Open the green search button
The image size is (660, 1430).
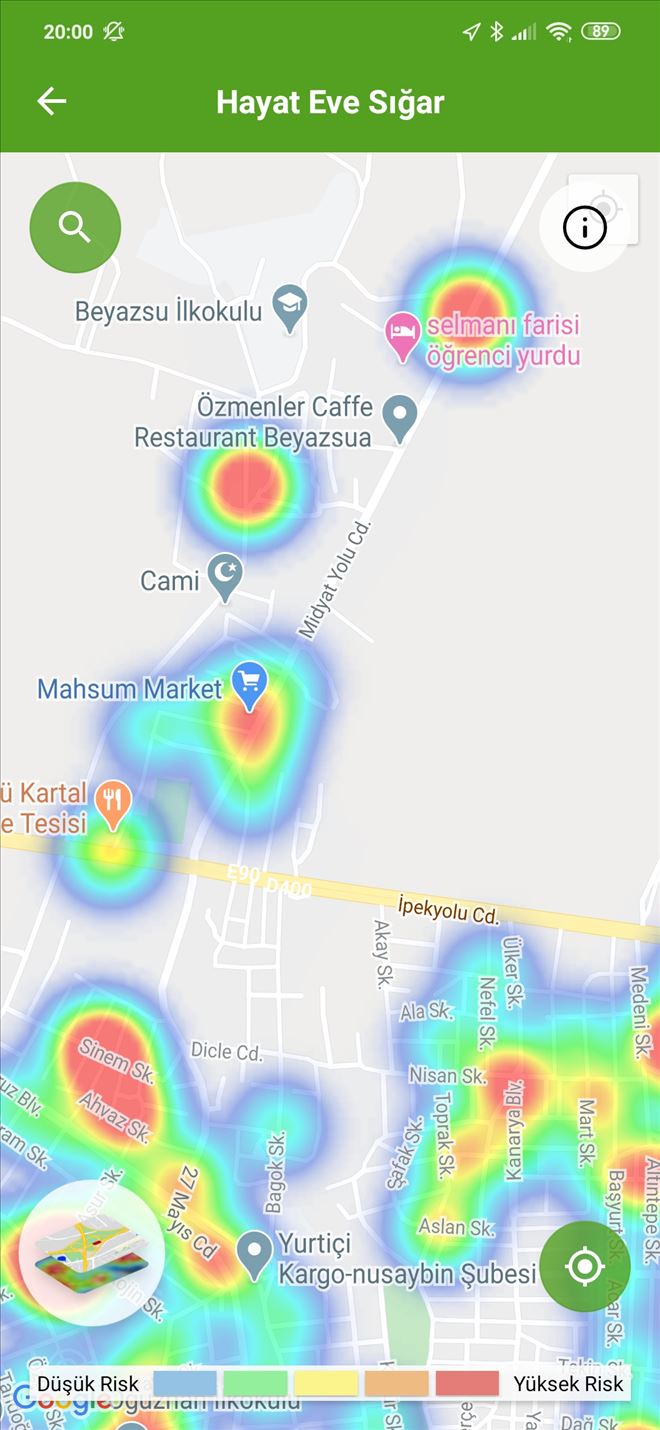click(x=75, y=228)
